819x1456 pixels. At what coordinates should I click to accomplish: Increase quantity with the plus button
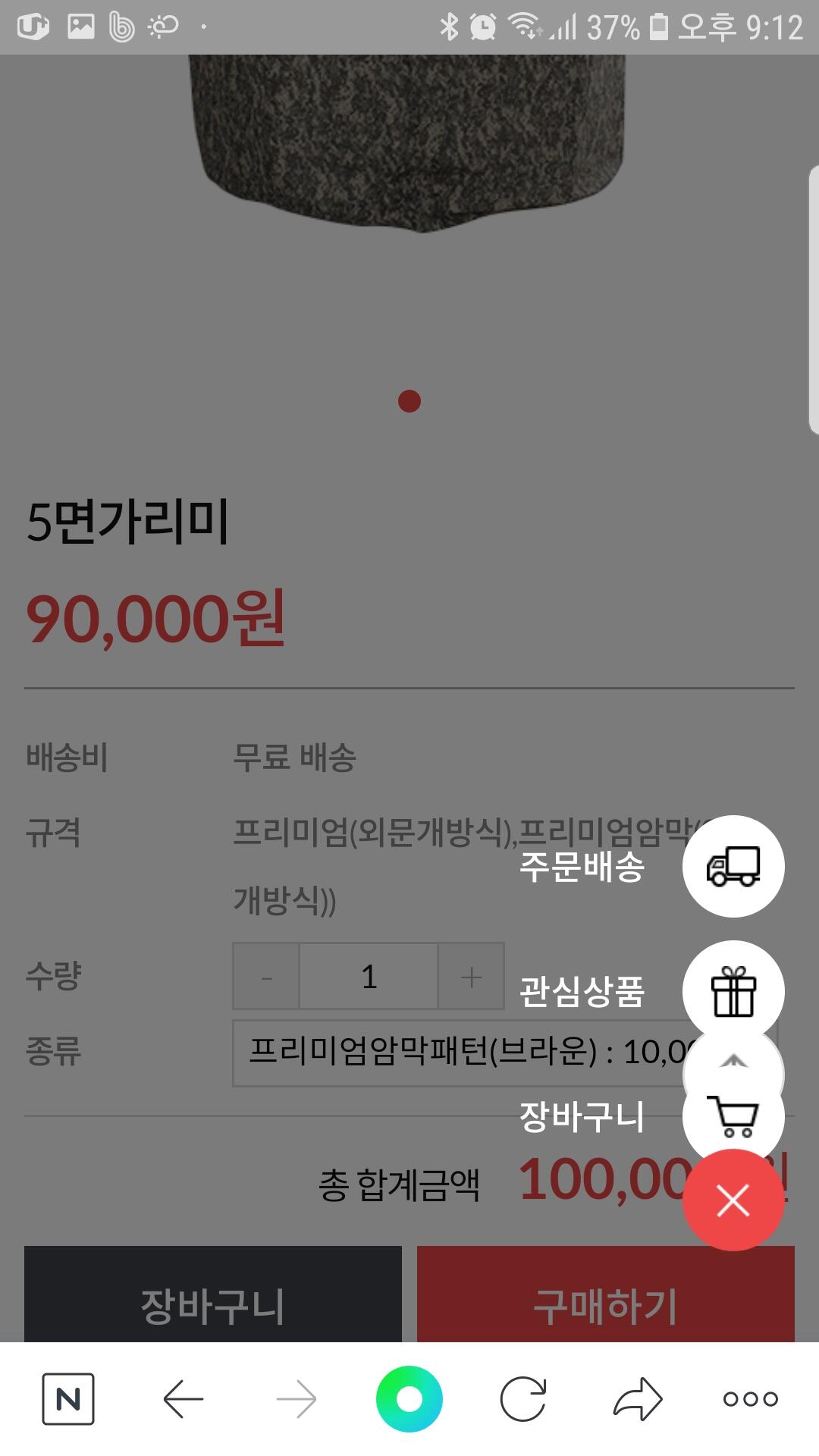click(x=471, y=977)
